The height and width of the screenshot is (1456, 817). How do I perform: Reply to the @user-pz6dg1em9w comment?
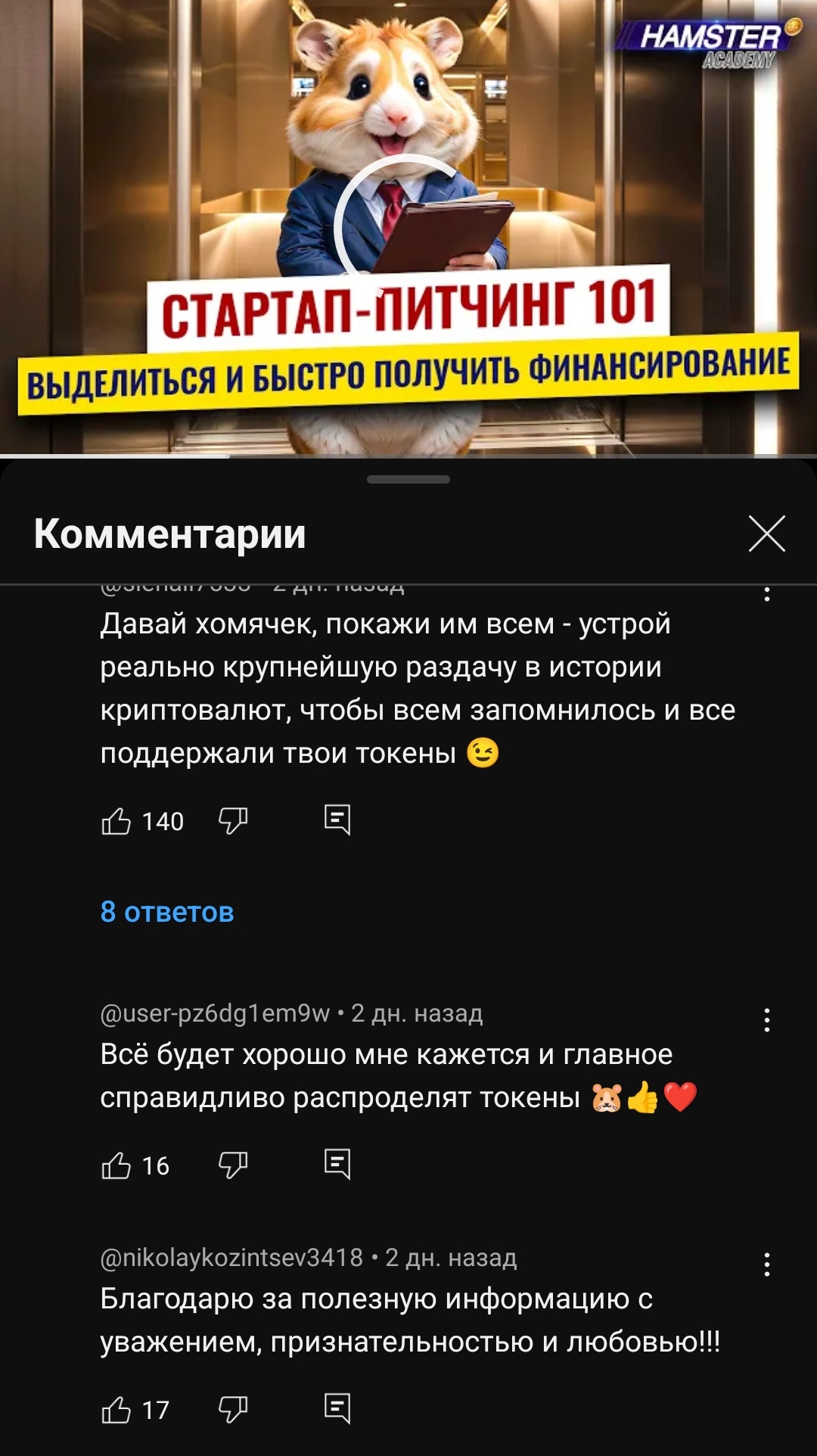coord(337,1165)
